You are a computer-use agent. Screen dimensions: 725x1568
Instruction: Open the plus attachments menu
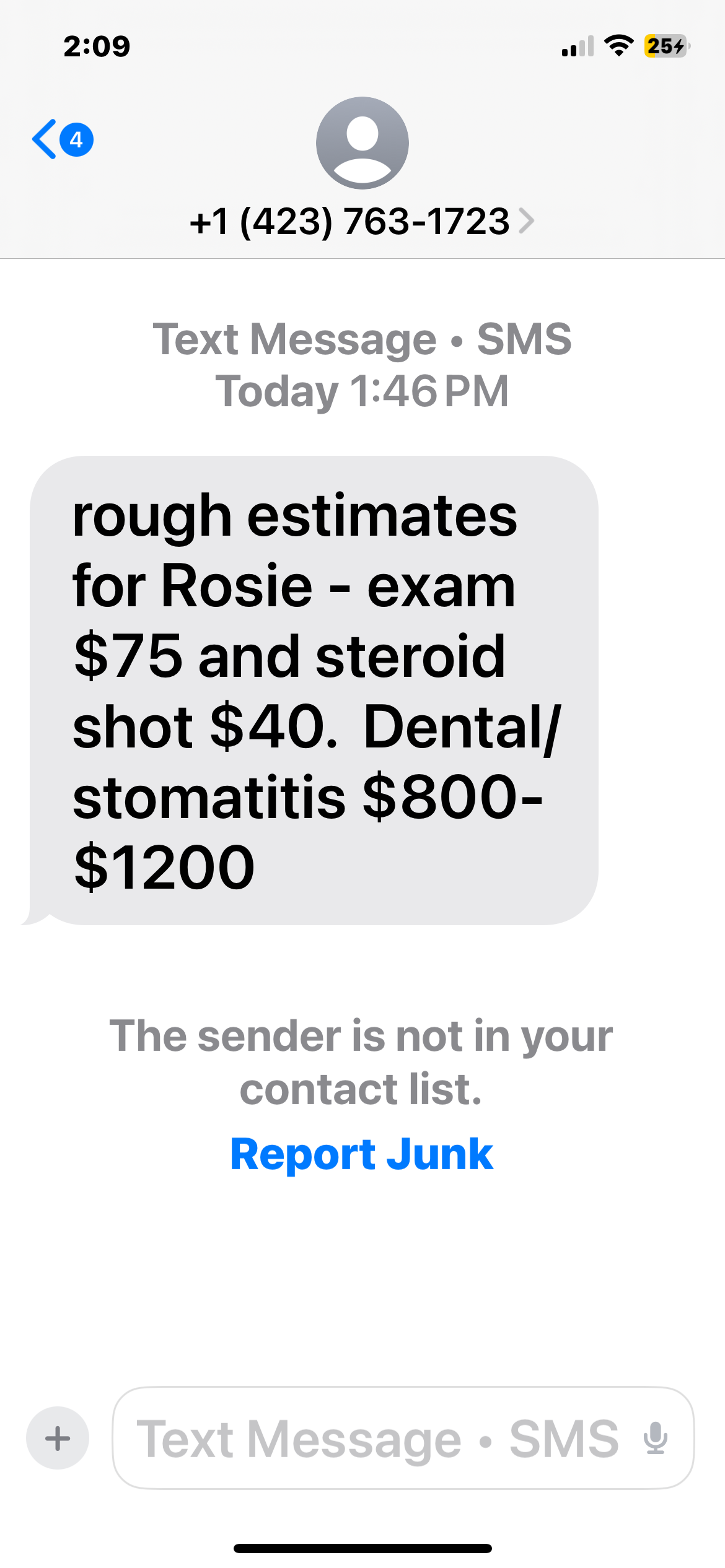tap(58, 1438)
